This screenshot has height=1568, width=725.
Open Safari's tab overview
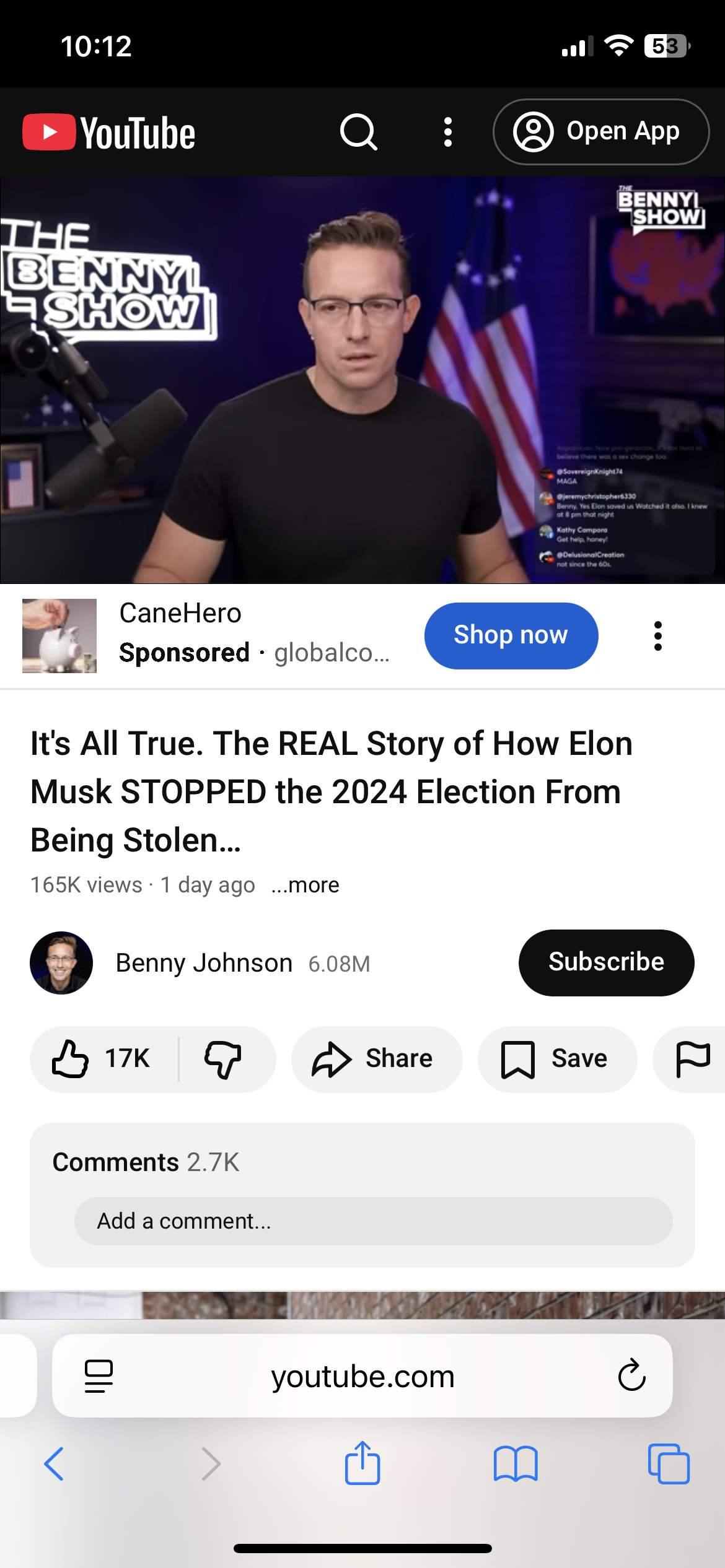668,1464
